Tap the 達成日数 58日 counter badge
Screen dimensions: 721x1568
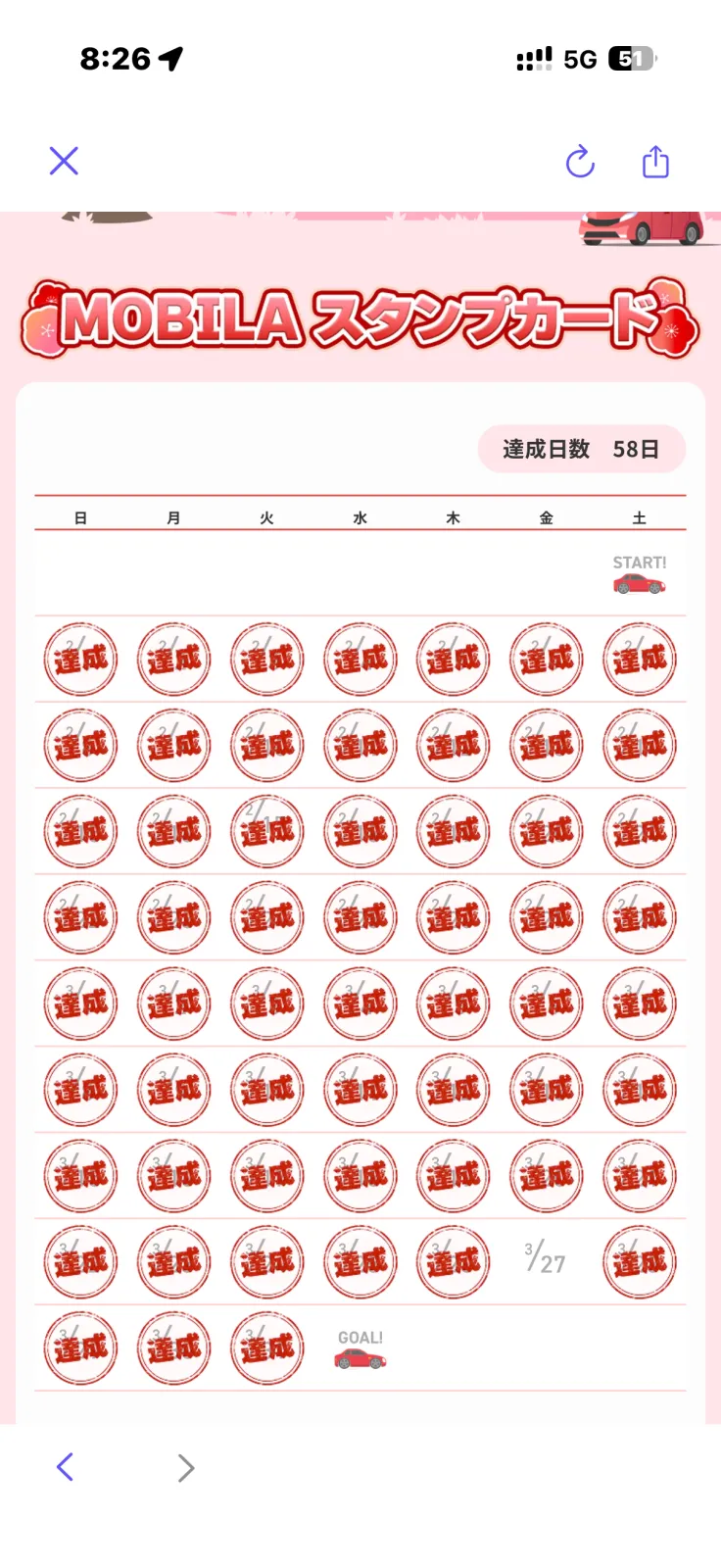[581, 449]
